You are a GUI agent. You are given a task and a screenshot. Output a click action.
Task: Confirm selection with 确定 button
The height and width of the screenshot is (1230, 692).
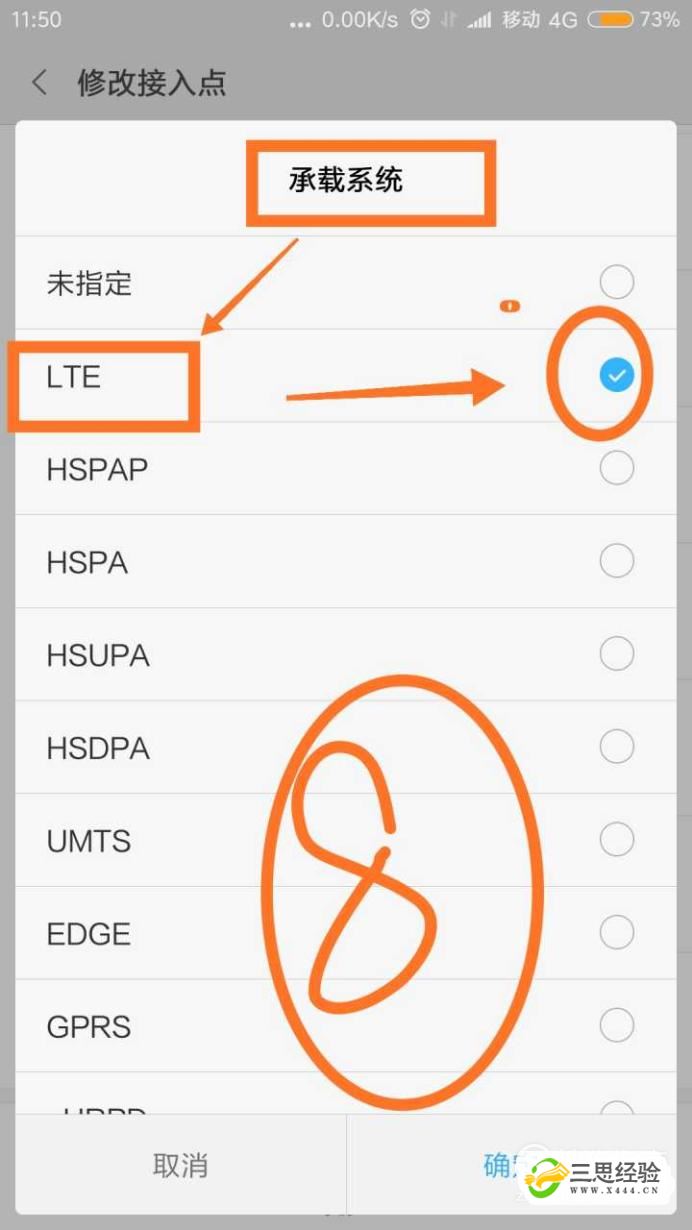(500, 1165)
